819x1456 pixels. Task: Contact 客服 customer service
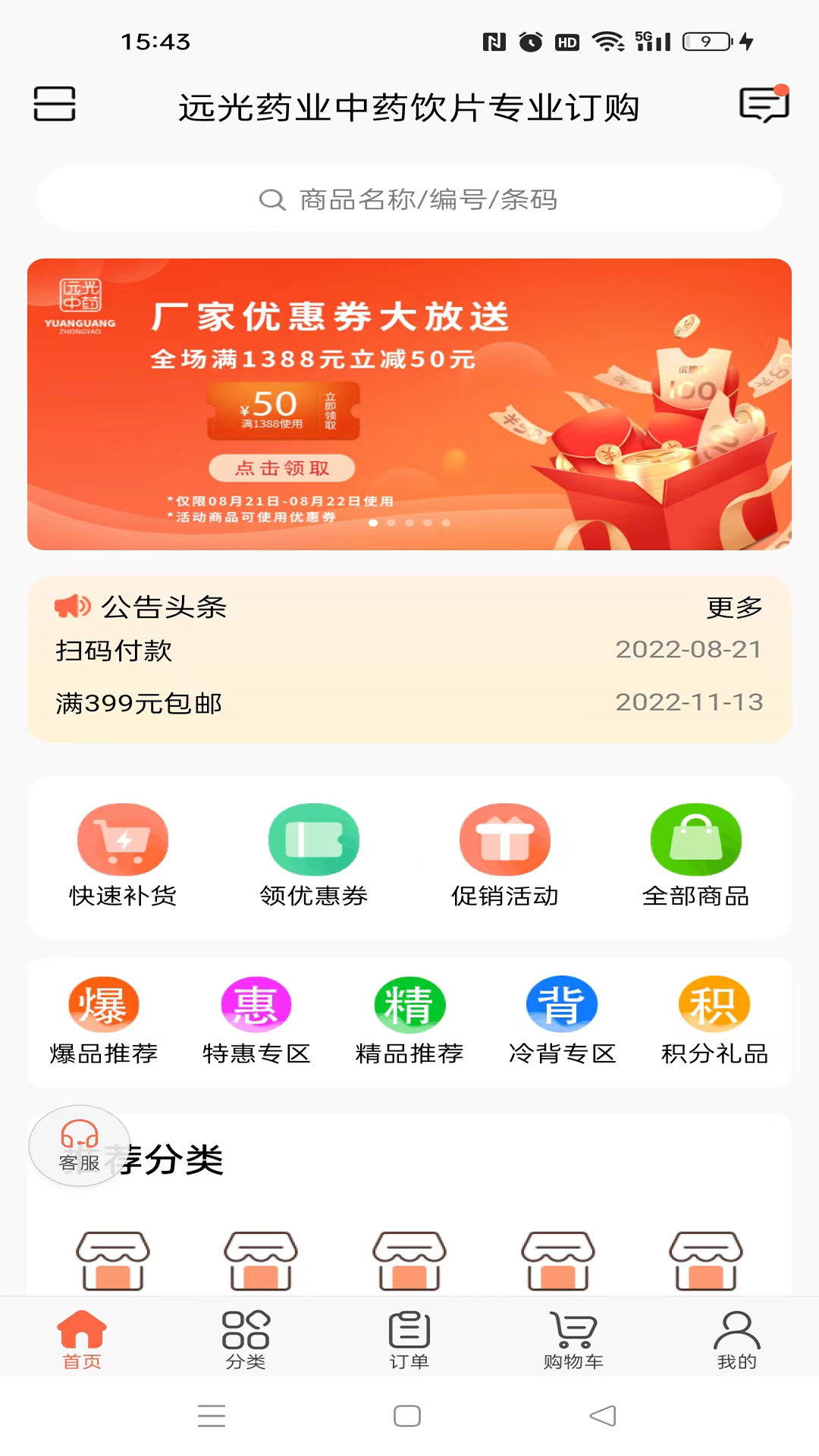(80, 1146)
